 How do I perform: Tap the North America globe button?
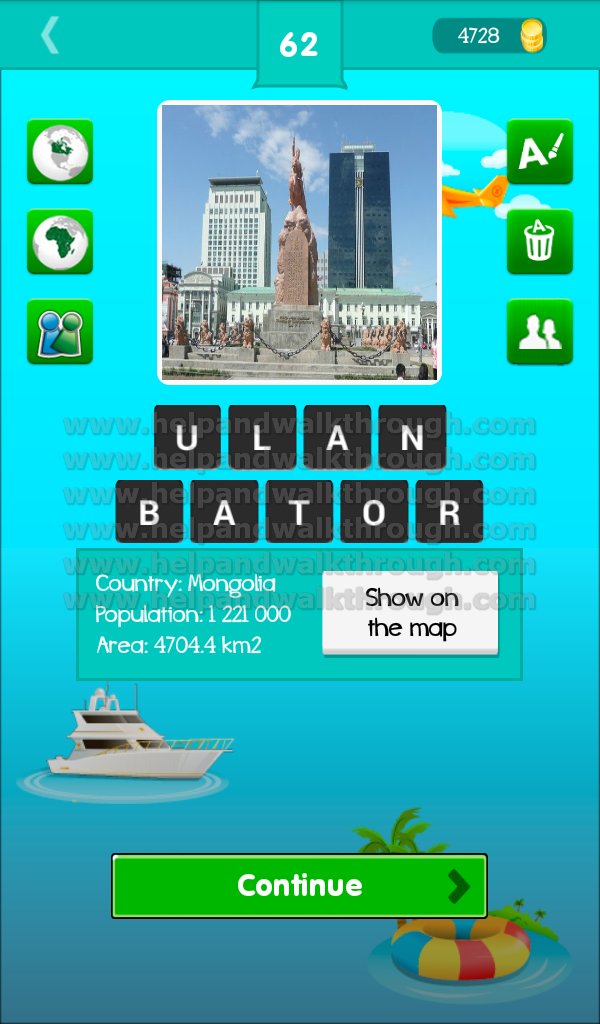60,152
